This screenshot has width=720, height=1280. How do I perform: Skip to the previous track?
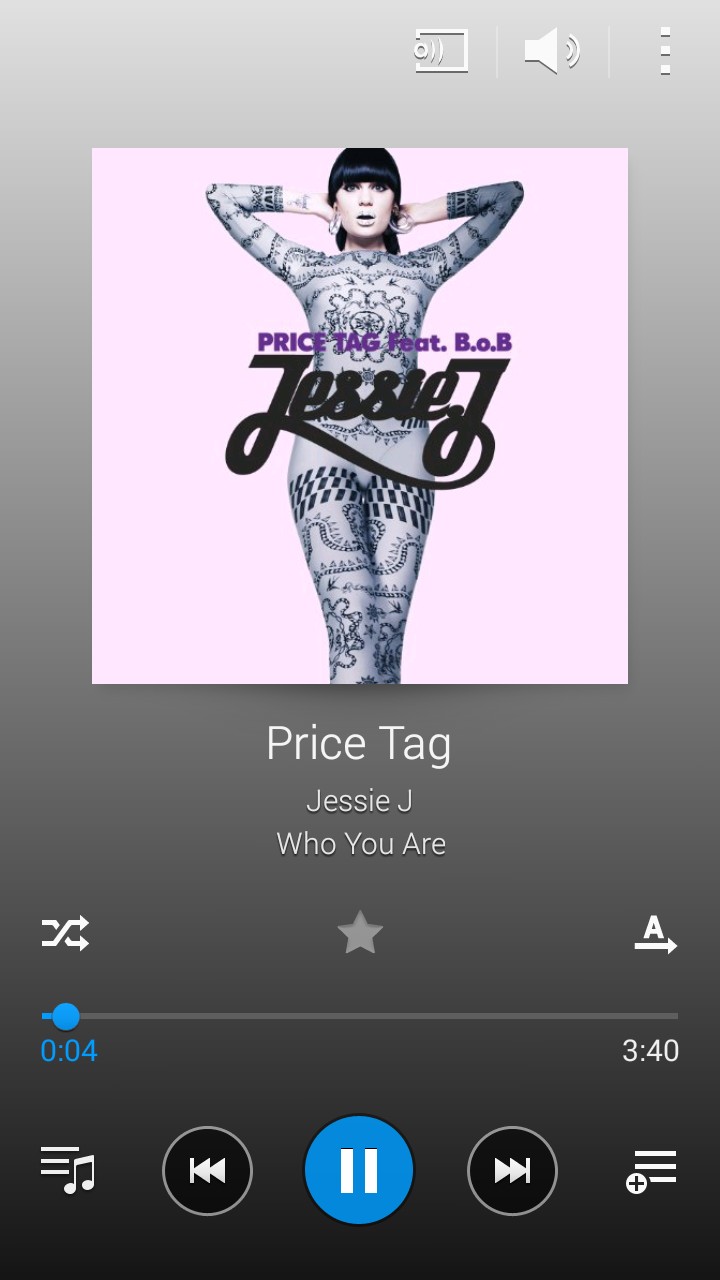click(207, 1170)
